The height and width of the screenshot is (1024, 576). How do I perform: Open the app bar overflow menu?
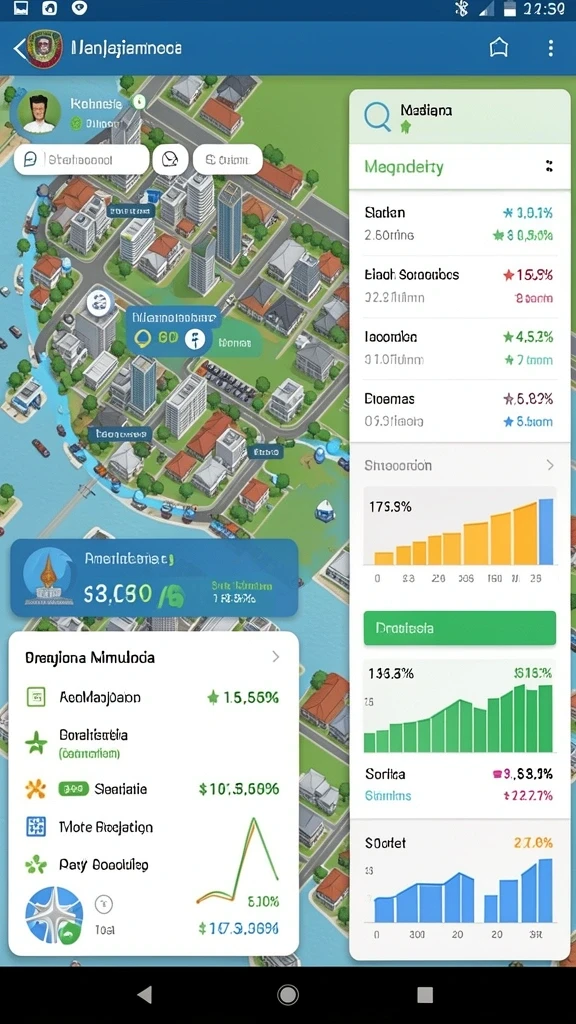(551, 48)
